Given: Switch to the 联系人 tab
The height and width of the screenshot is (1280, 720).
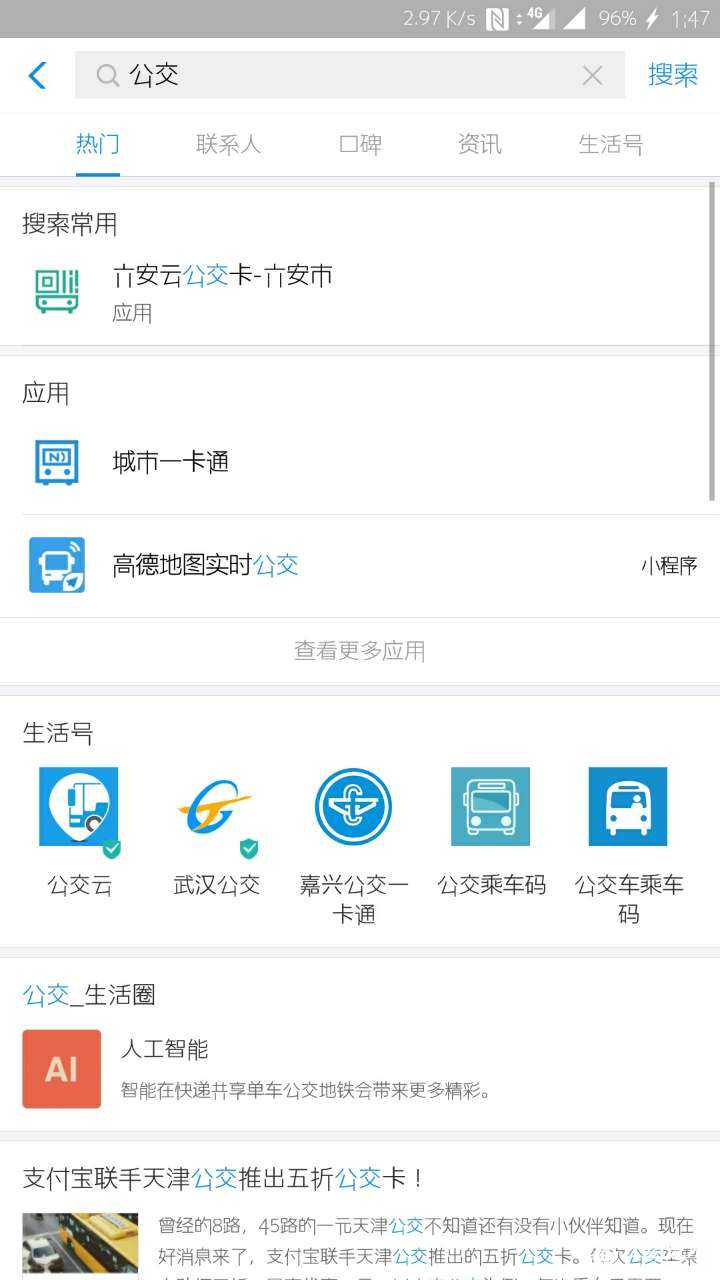Looking at the screenshot, I should [228, 145].
